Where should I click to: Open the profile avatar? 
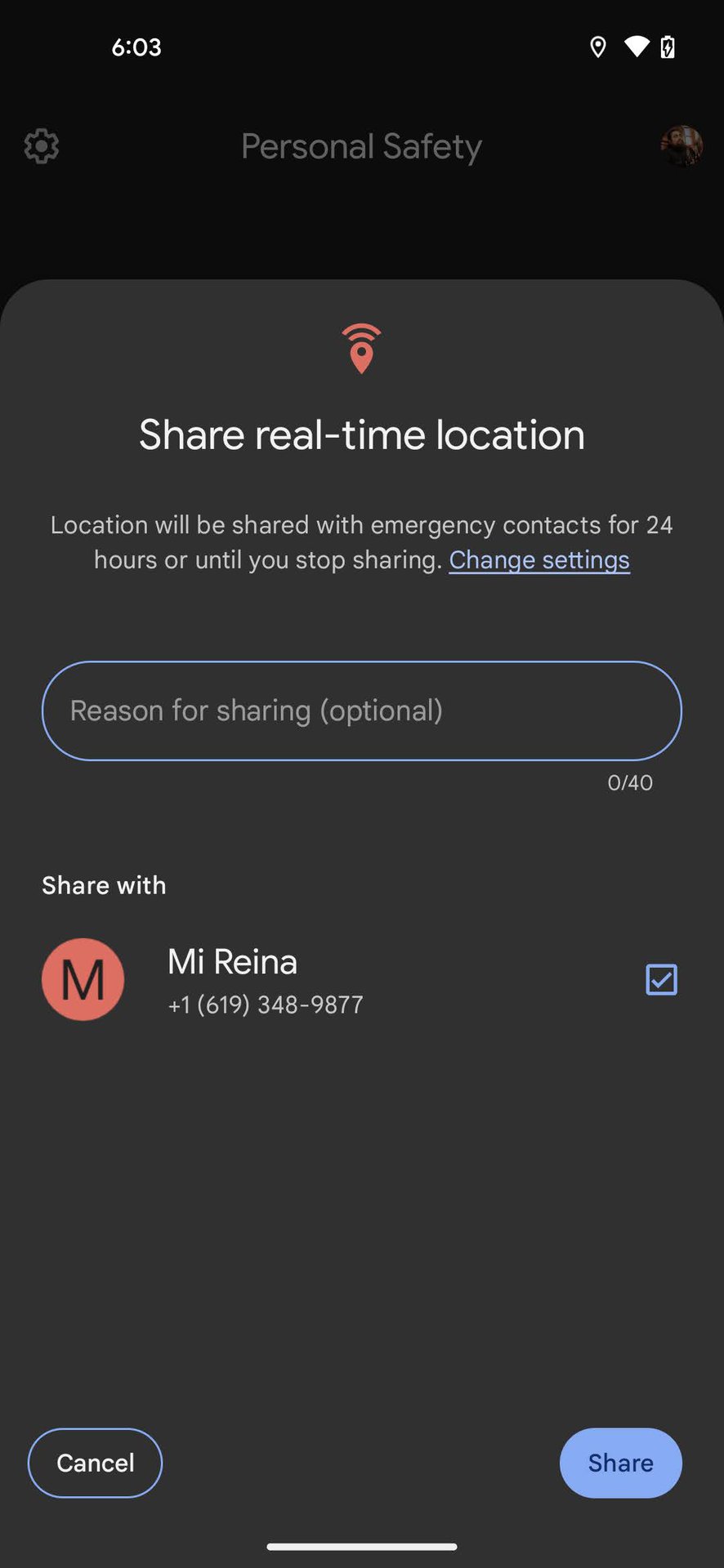coord(681,147)
